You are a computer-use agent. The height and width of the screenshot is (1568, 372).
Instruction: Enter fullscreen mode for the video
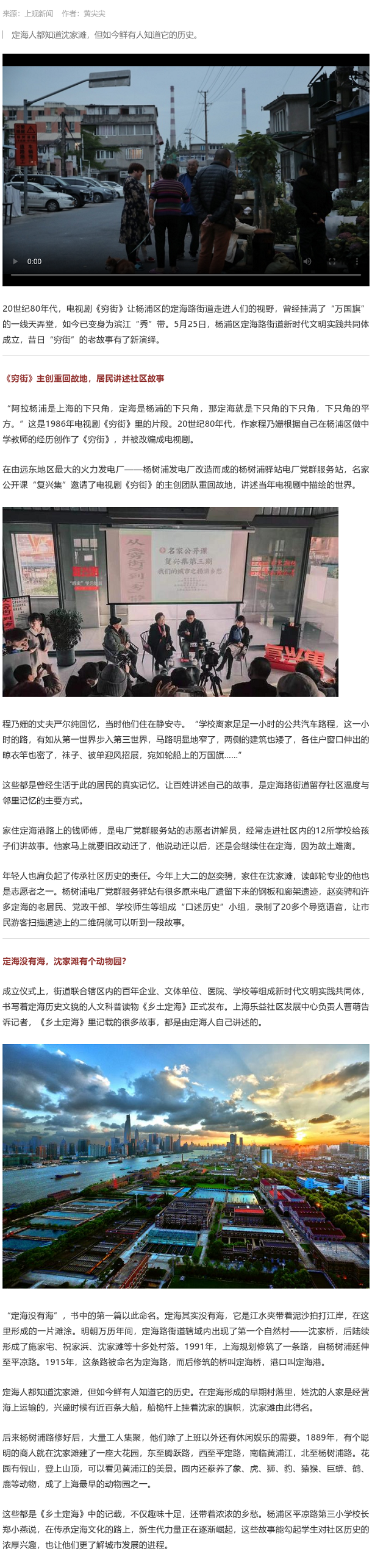332,262
